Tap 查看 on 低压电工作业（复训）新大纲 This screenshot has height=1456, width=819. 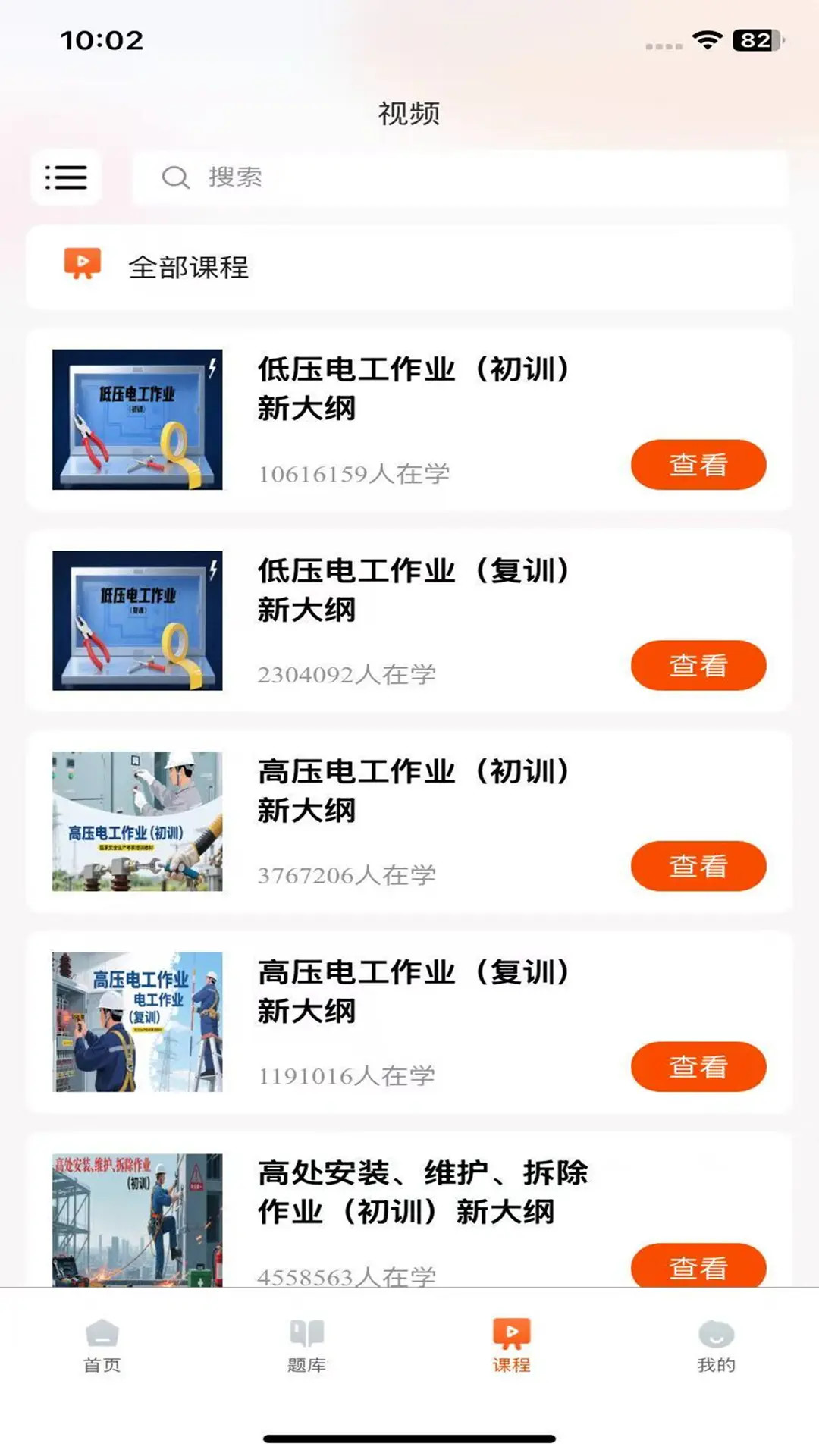[x=699, y=664]
